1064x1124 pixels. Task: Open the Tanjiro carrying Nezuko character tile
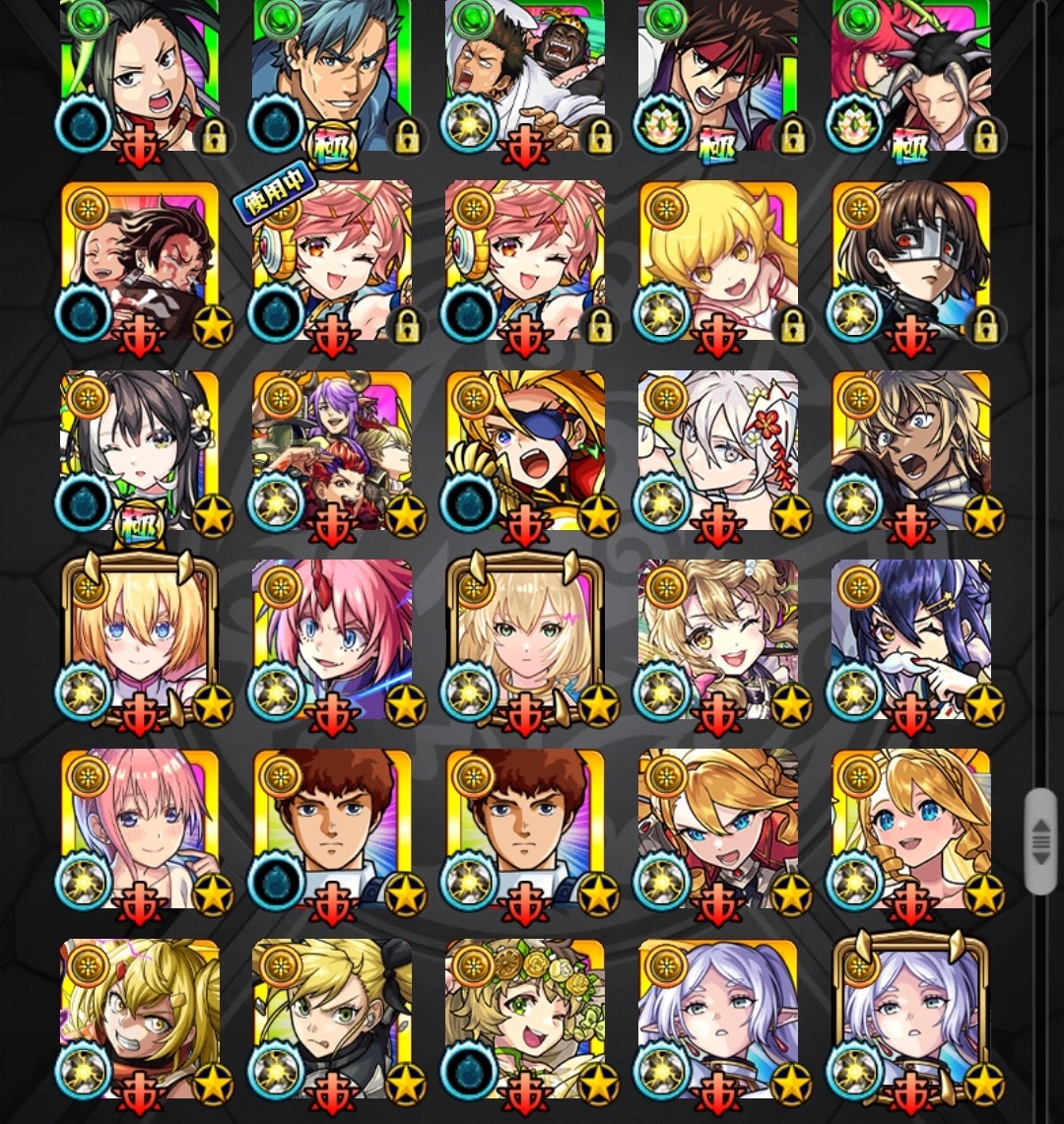[x=139, y=261]
